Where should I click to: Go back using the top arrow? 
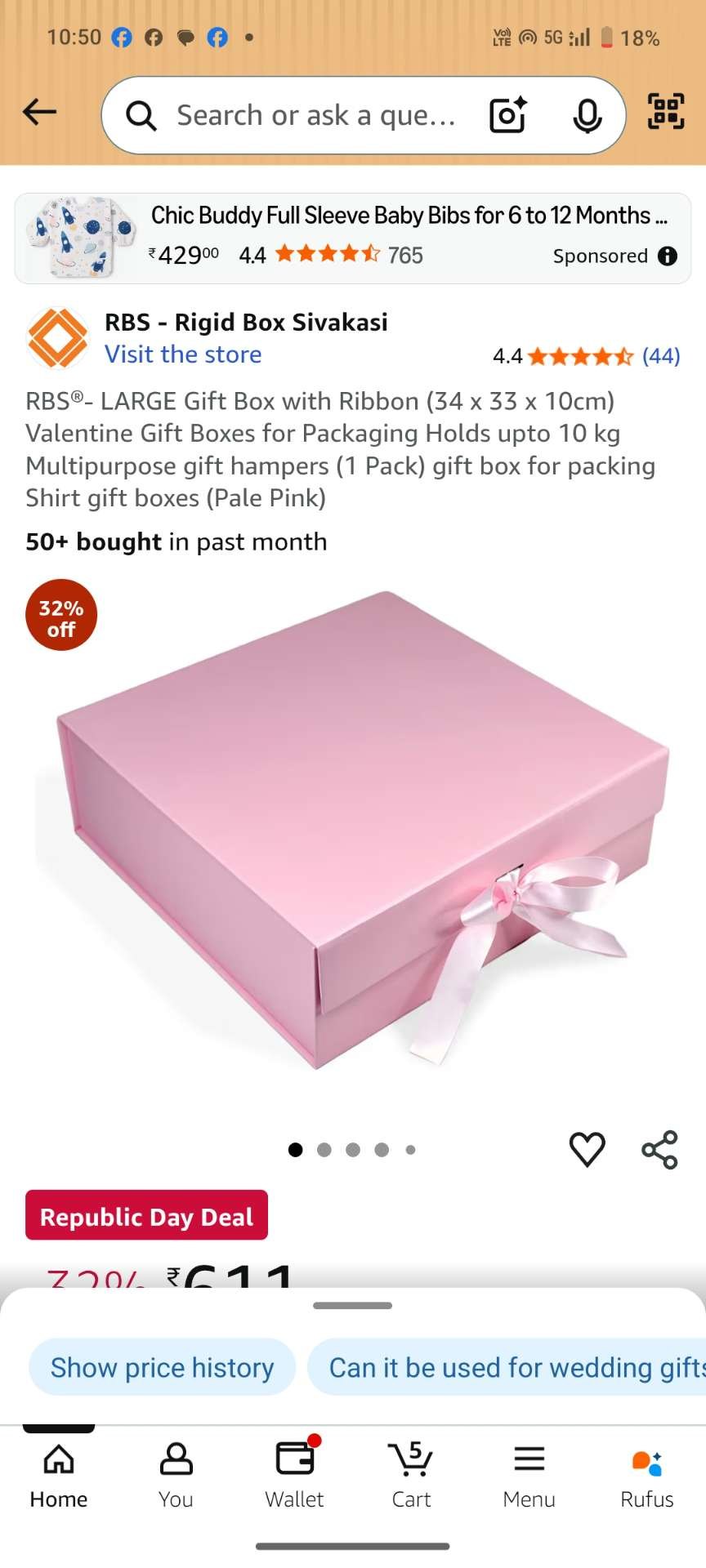[39, 112]
